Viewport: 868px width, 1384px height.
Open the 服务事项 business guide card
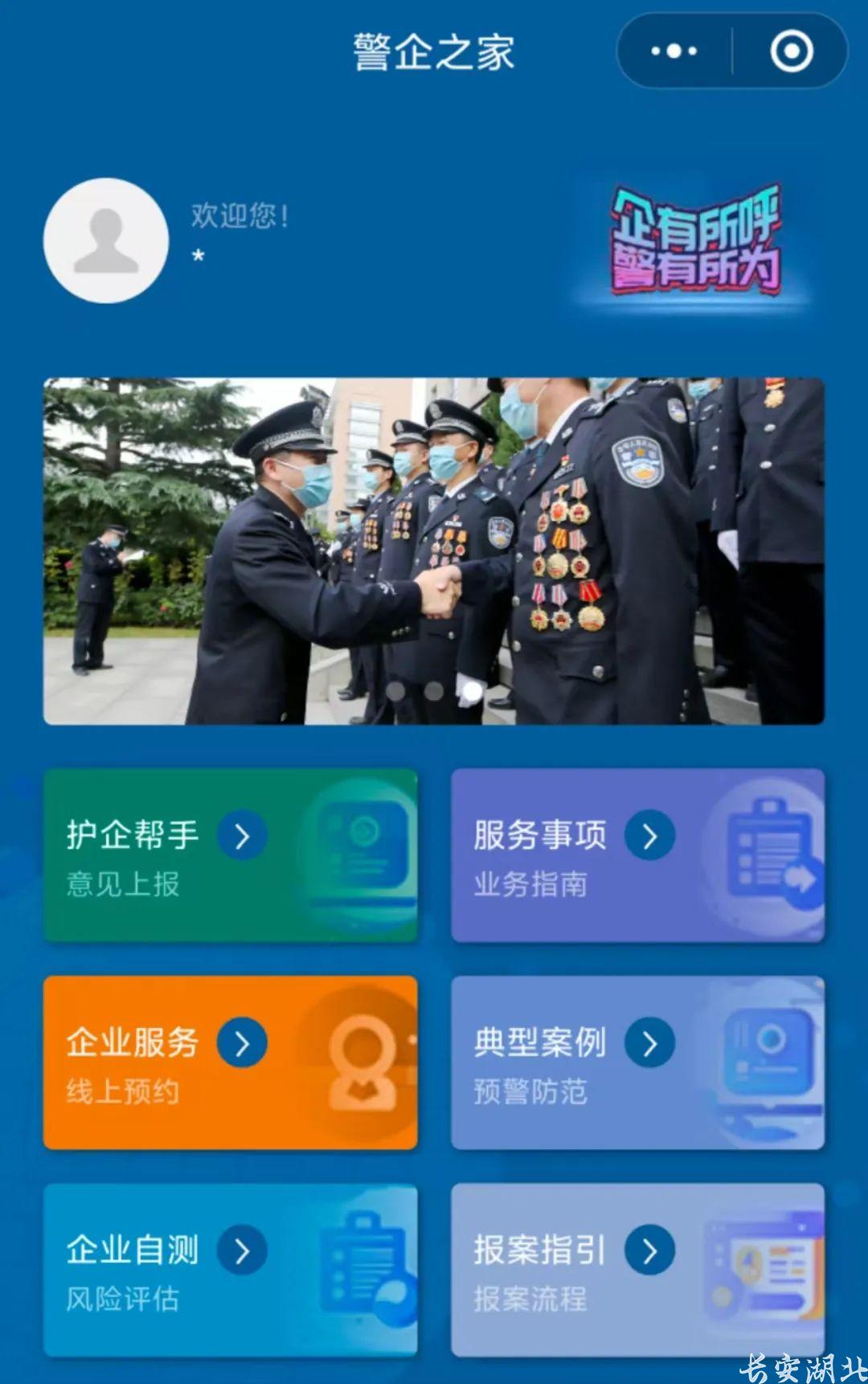[x=637, y=855]
